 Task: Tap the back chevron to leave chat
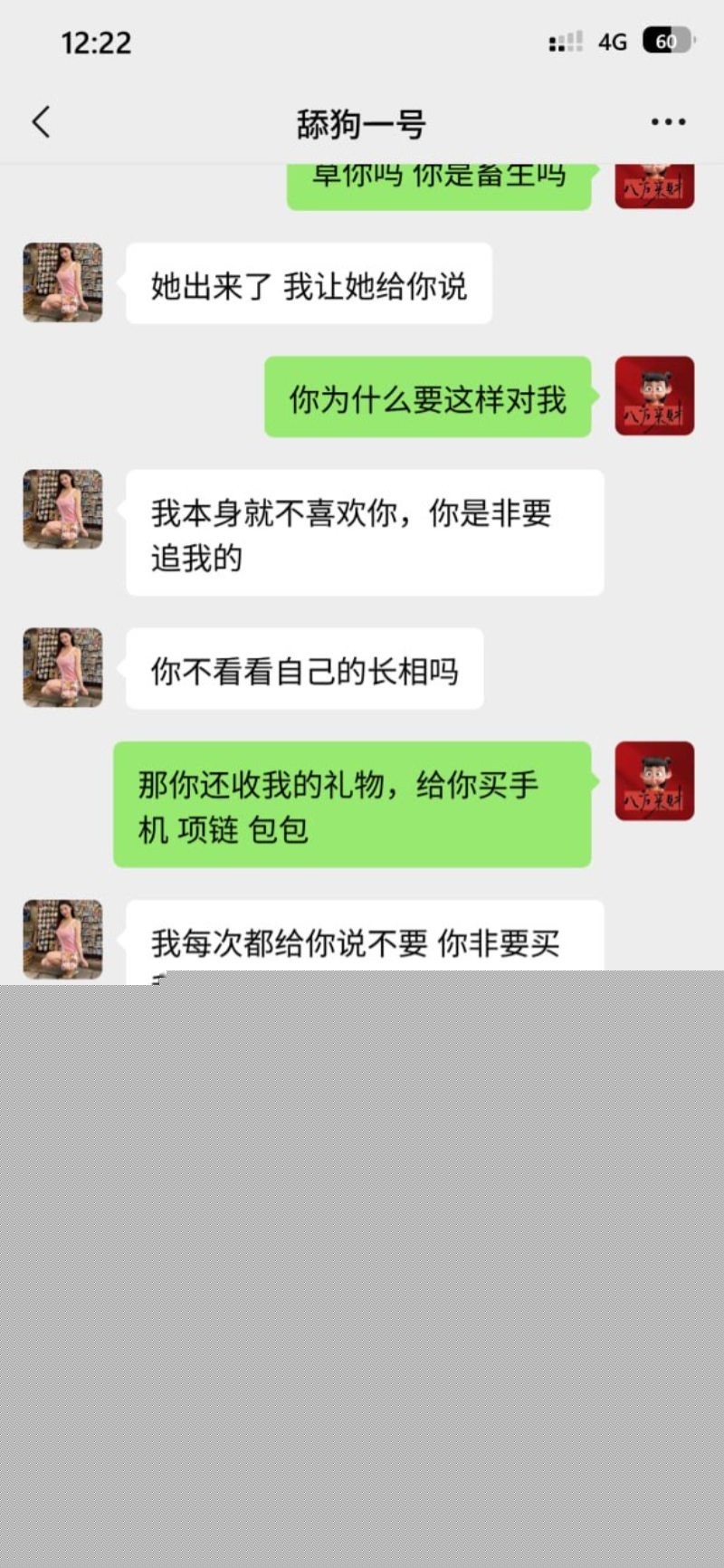click(41, 120)
